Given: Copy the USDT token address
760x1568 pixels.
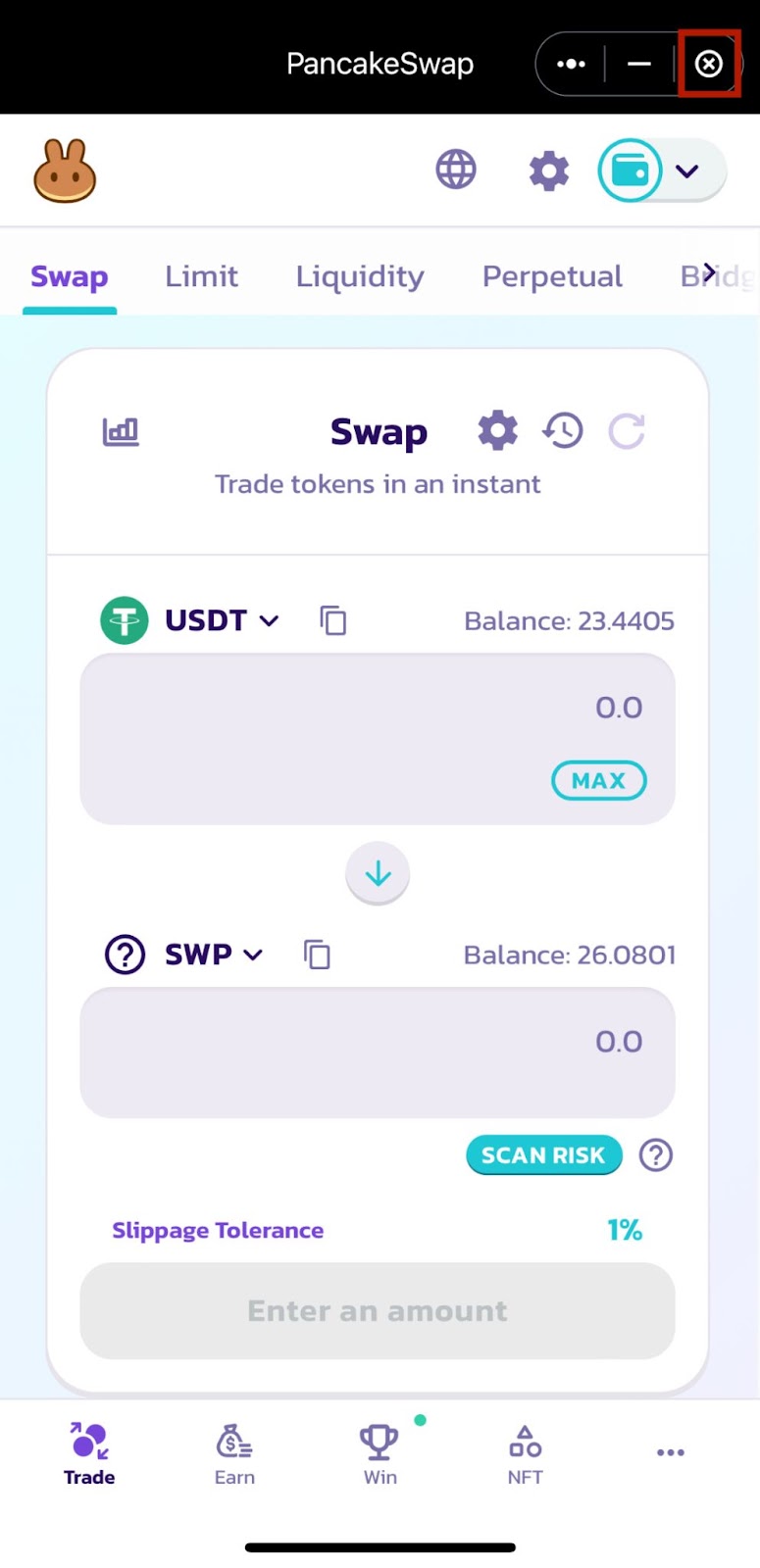Looking at the screenshot, I should 333,620.
